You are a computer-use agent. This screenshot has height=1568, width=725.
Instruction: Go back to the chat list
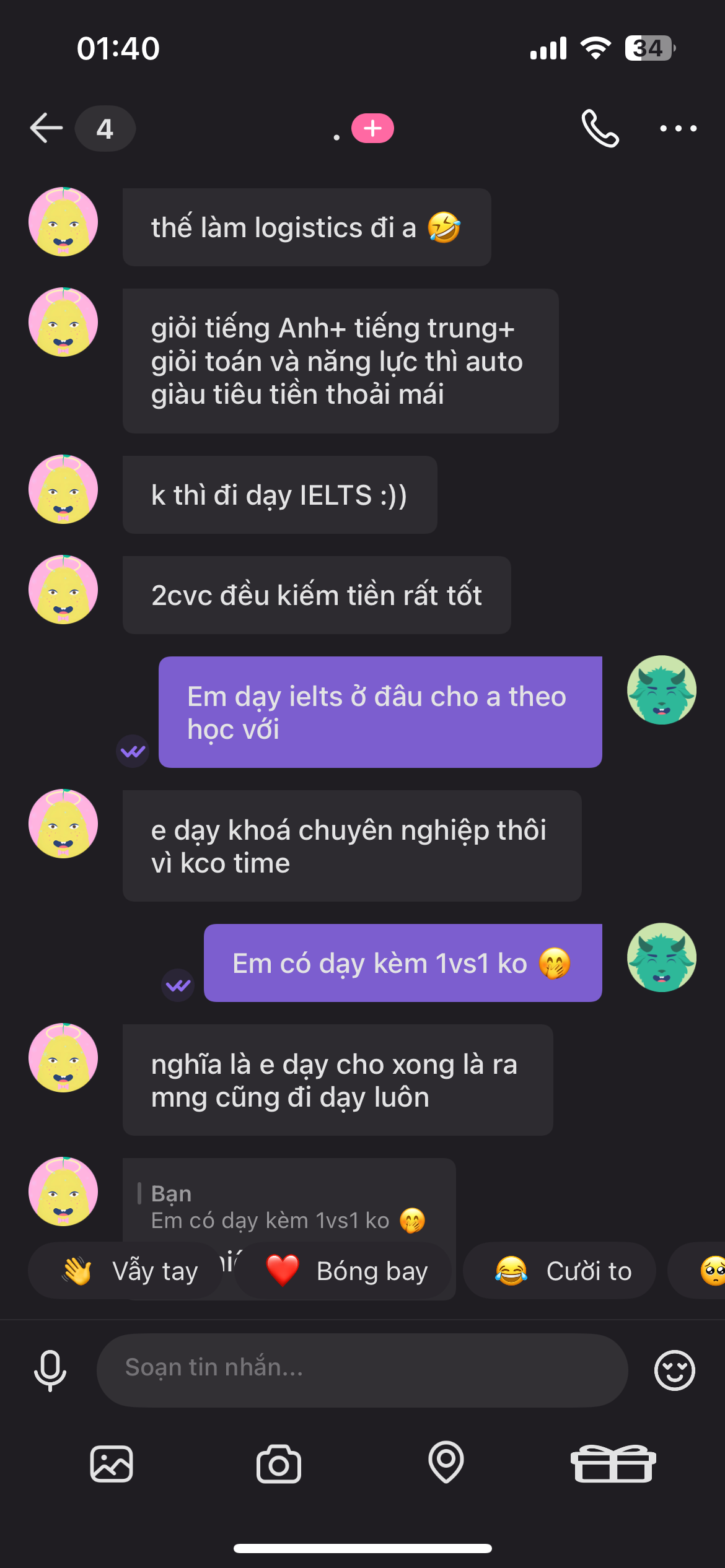[x=46, y=128]
